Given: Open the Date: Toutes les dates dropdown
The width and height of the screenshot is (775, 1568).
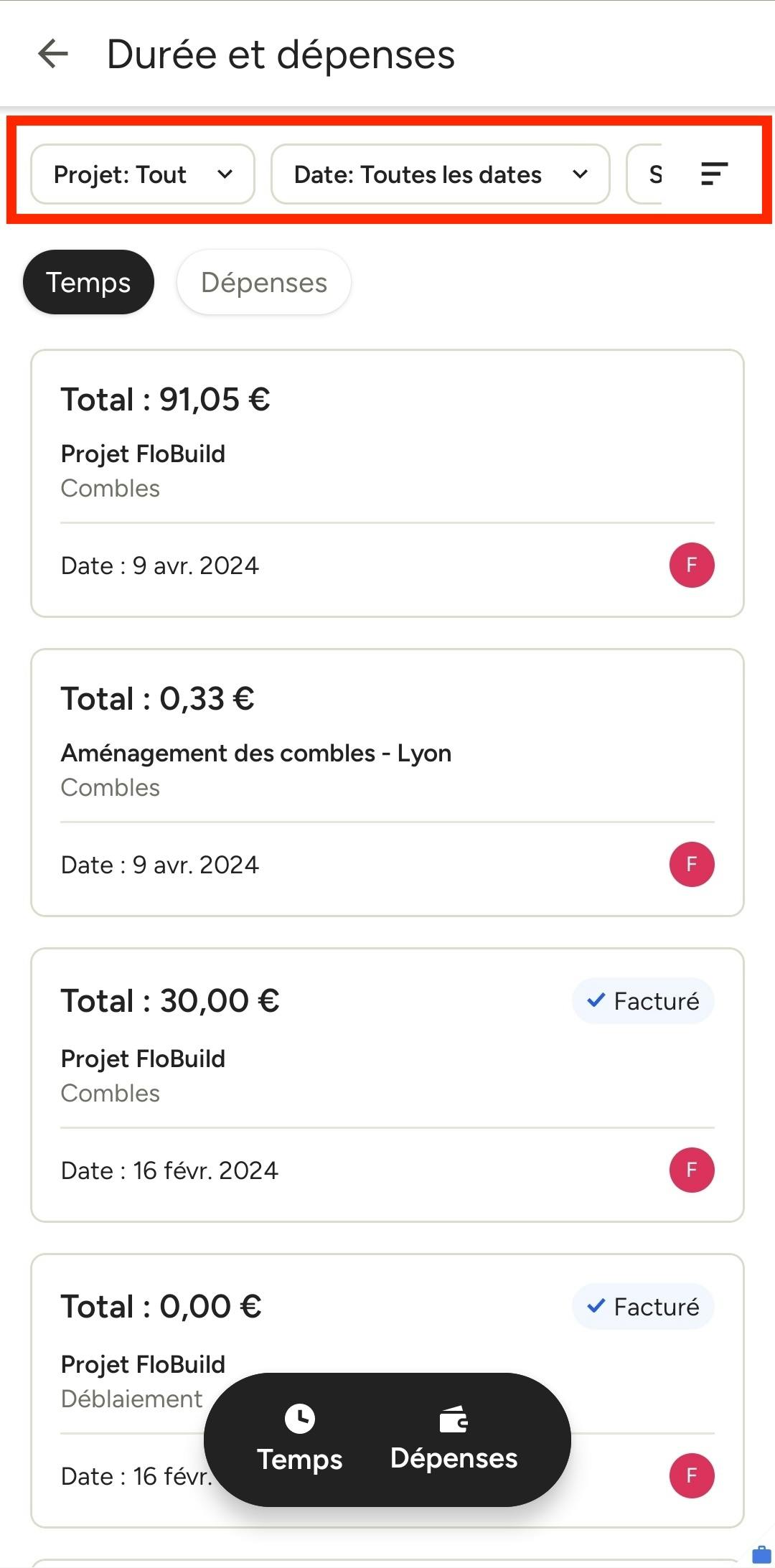Looking at the screenshot, I should coord(441,174).
